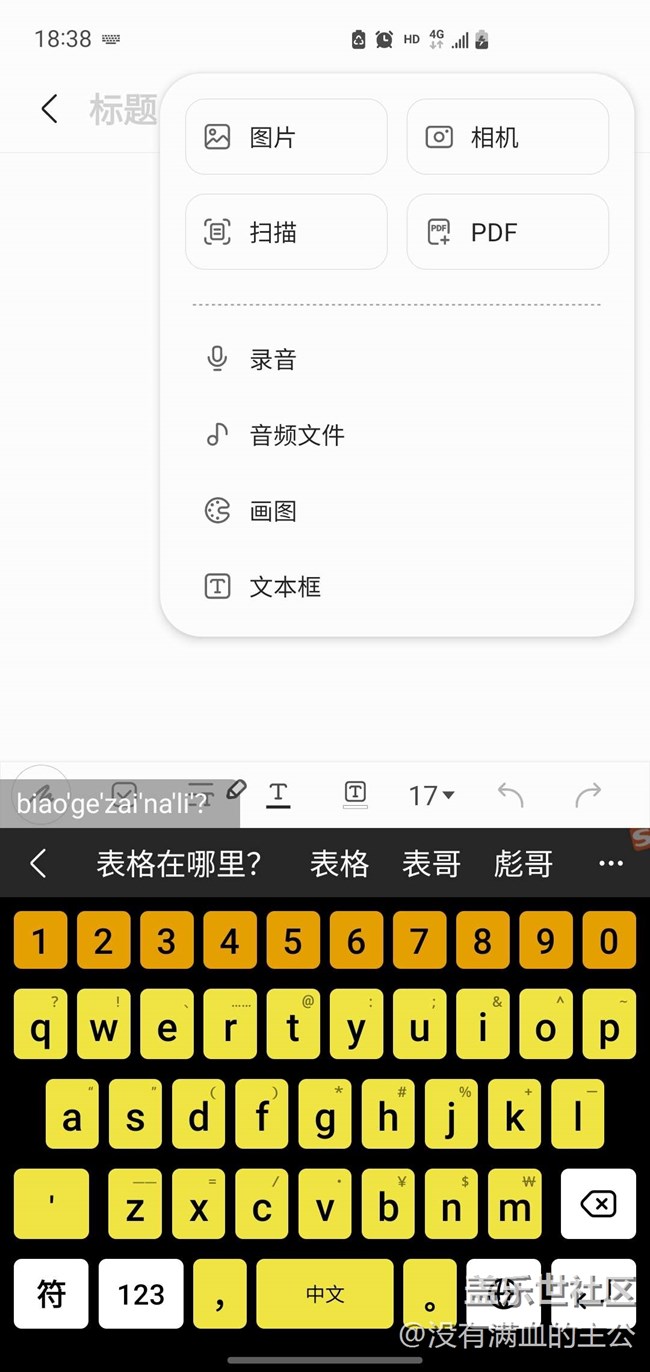The image size is (650, 1372).
Task: Add an 音频文件 audio file
Action: coord(397,435)
